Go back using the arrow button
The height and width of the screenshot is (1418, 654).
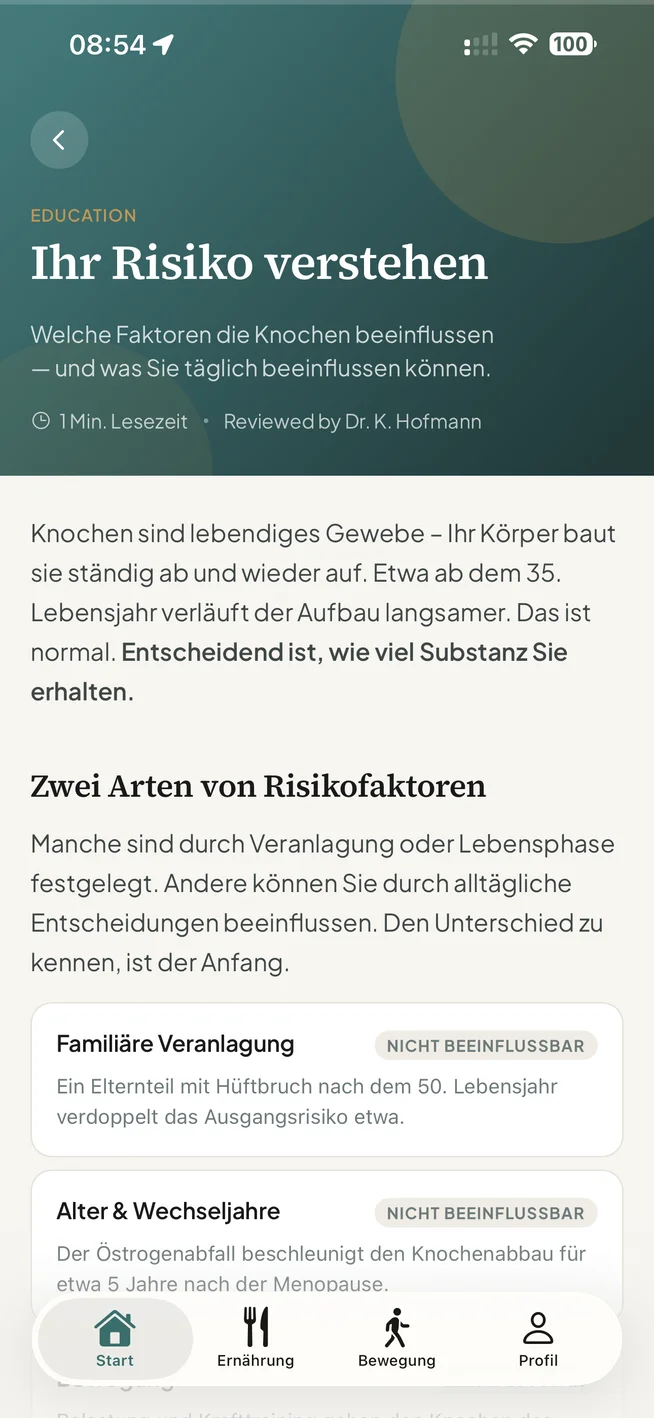(x=59, y=140)
